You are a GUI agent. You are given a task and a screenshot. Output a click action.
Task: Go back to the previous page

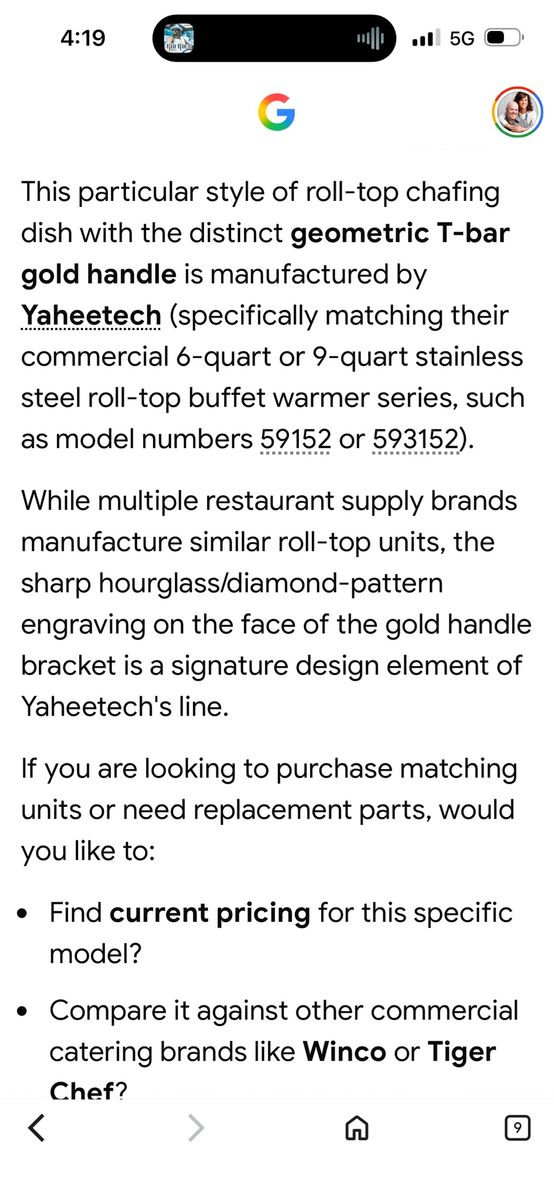pyautogui.click(x=37, y=1128)
